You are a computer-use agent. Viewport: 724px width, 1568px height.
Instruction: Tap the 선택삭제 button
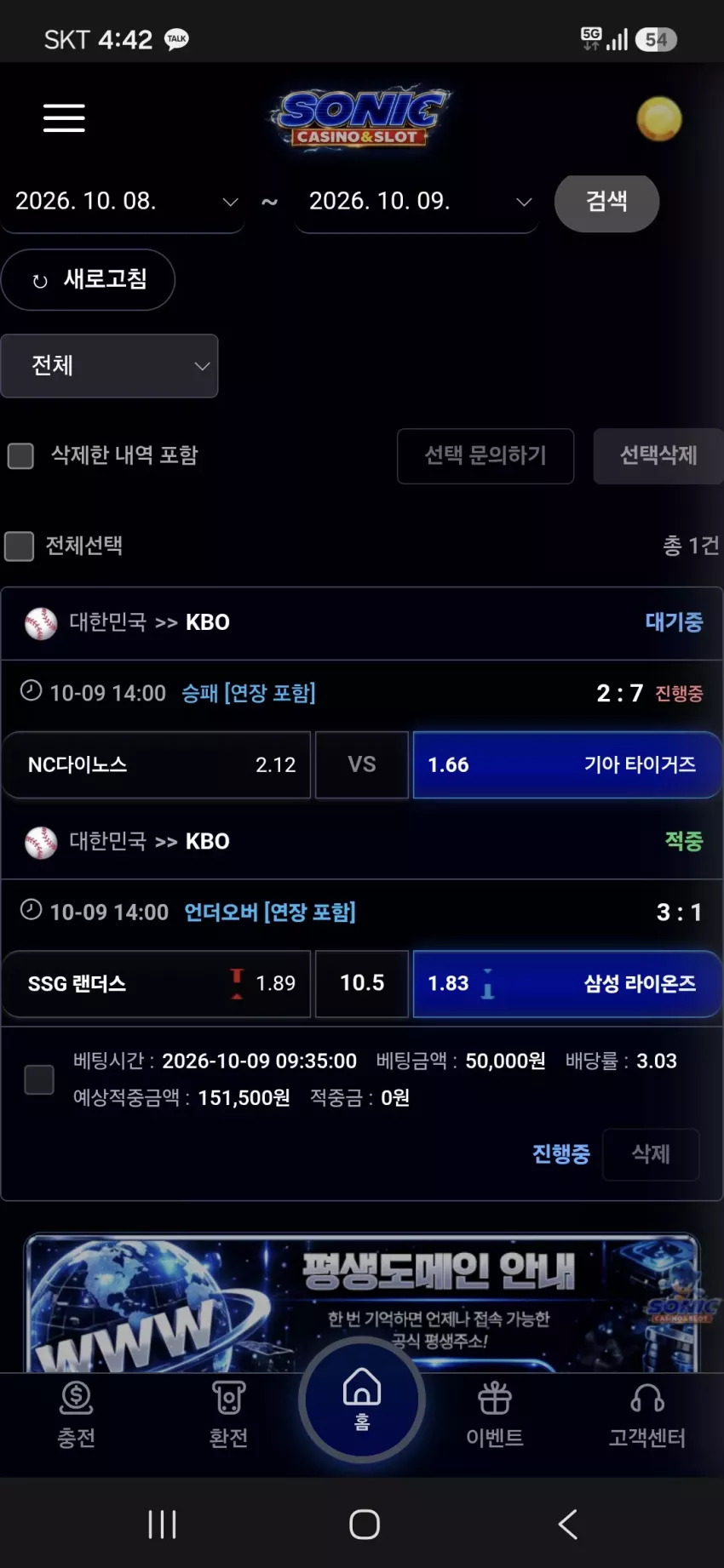(658, 456)
